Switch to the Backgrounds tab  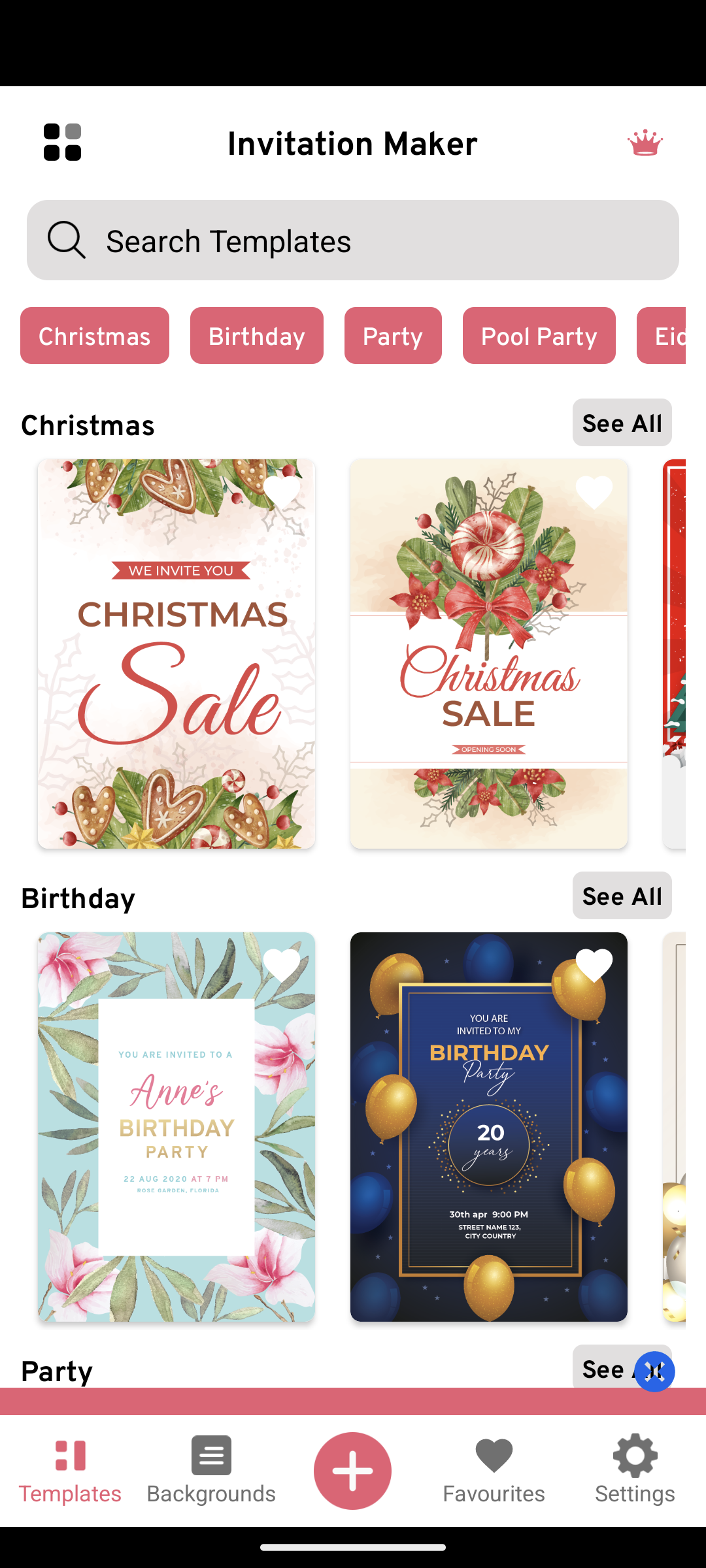[x=211, y=1470]
